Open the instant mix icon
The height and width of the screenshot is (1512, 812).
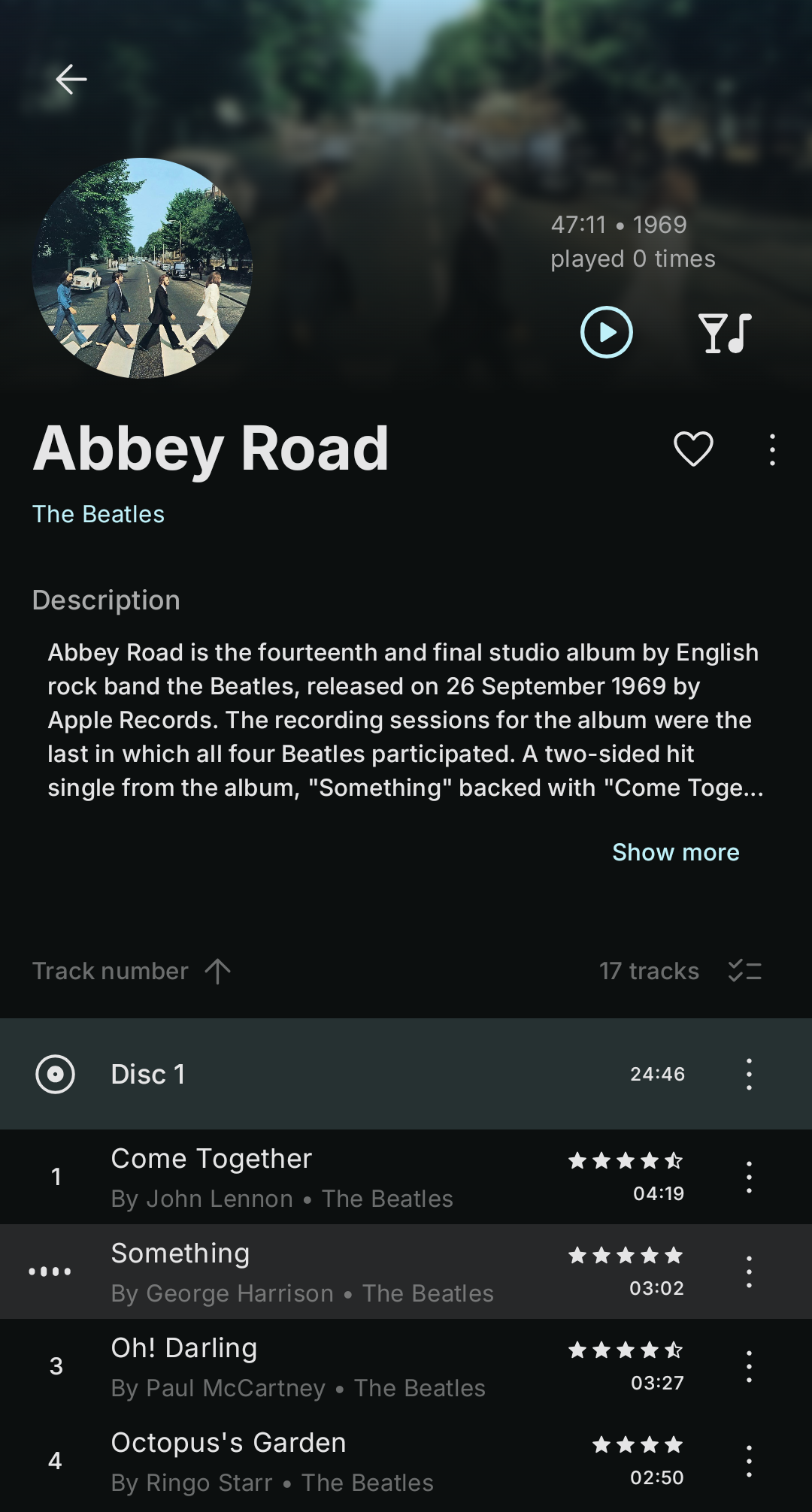coord(725,333)
